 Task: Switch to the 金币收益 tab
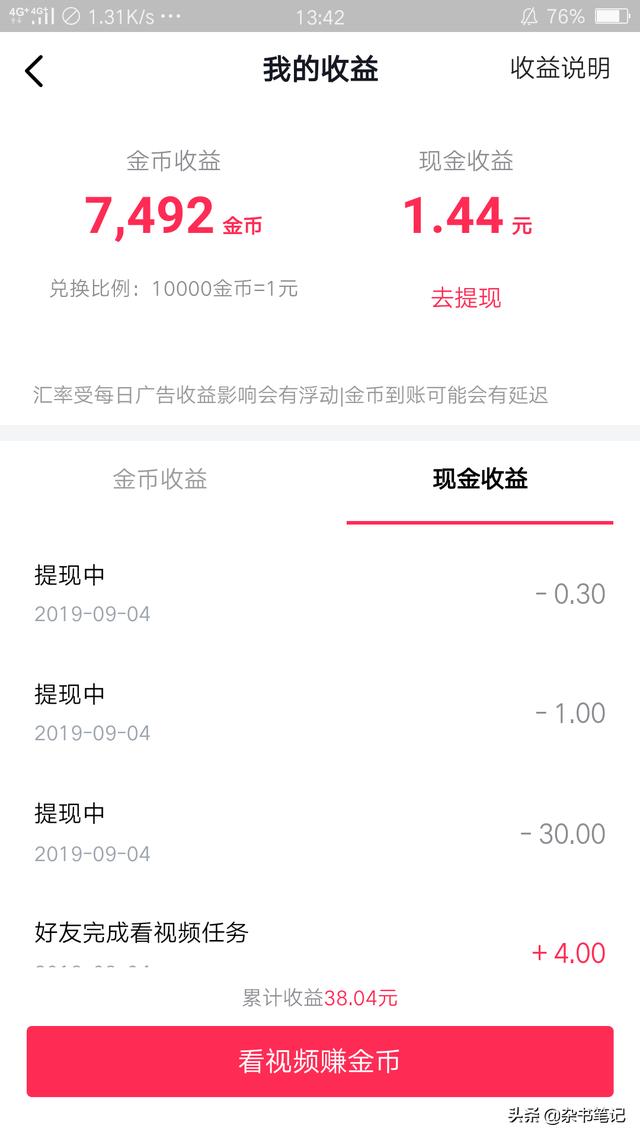pyautogui.click(x=160, y=479)
